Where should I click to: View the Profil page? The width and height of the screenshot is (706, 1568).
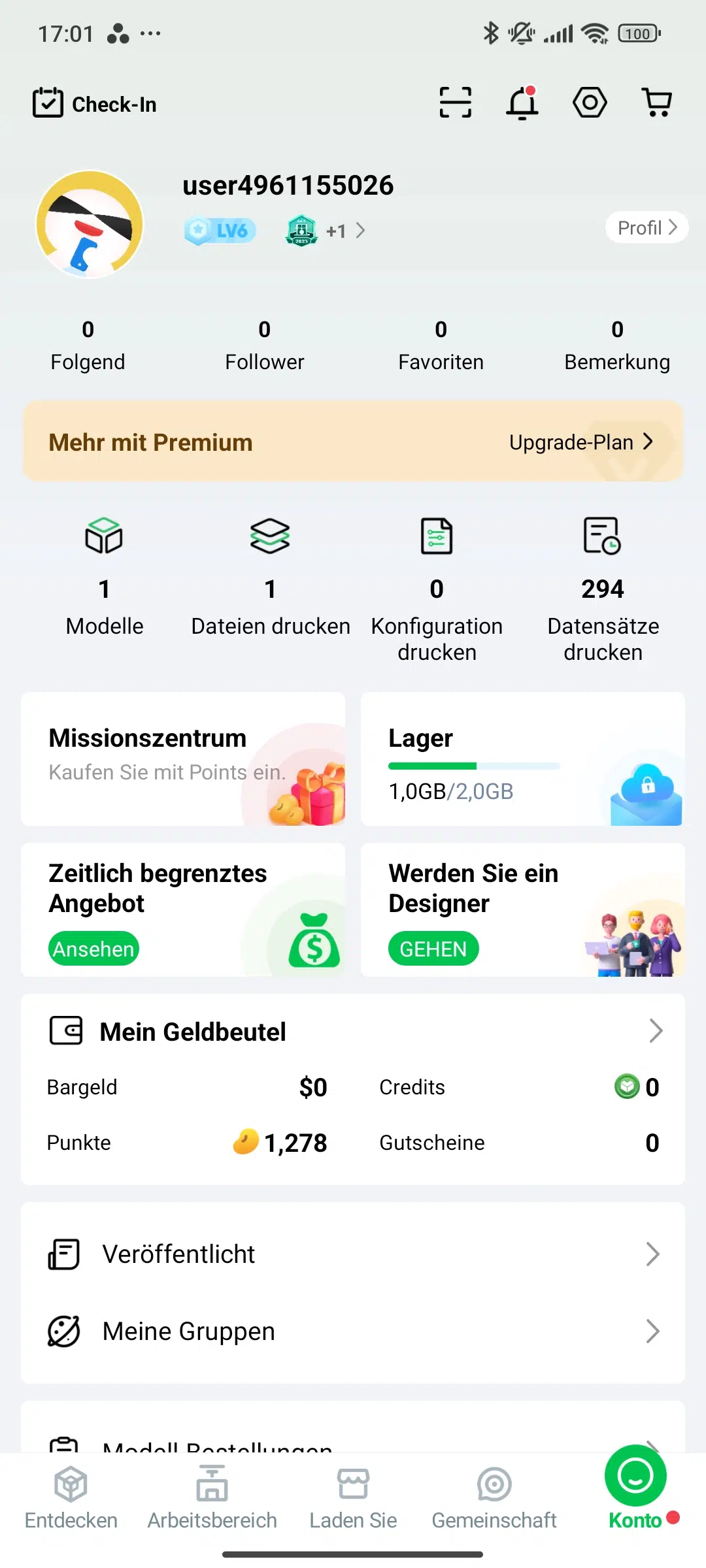point(647,227)
